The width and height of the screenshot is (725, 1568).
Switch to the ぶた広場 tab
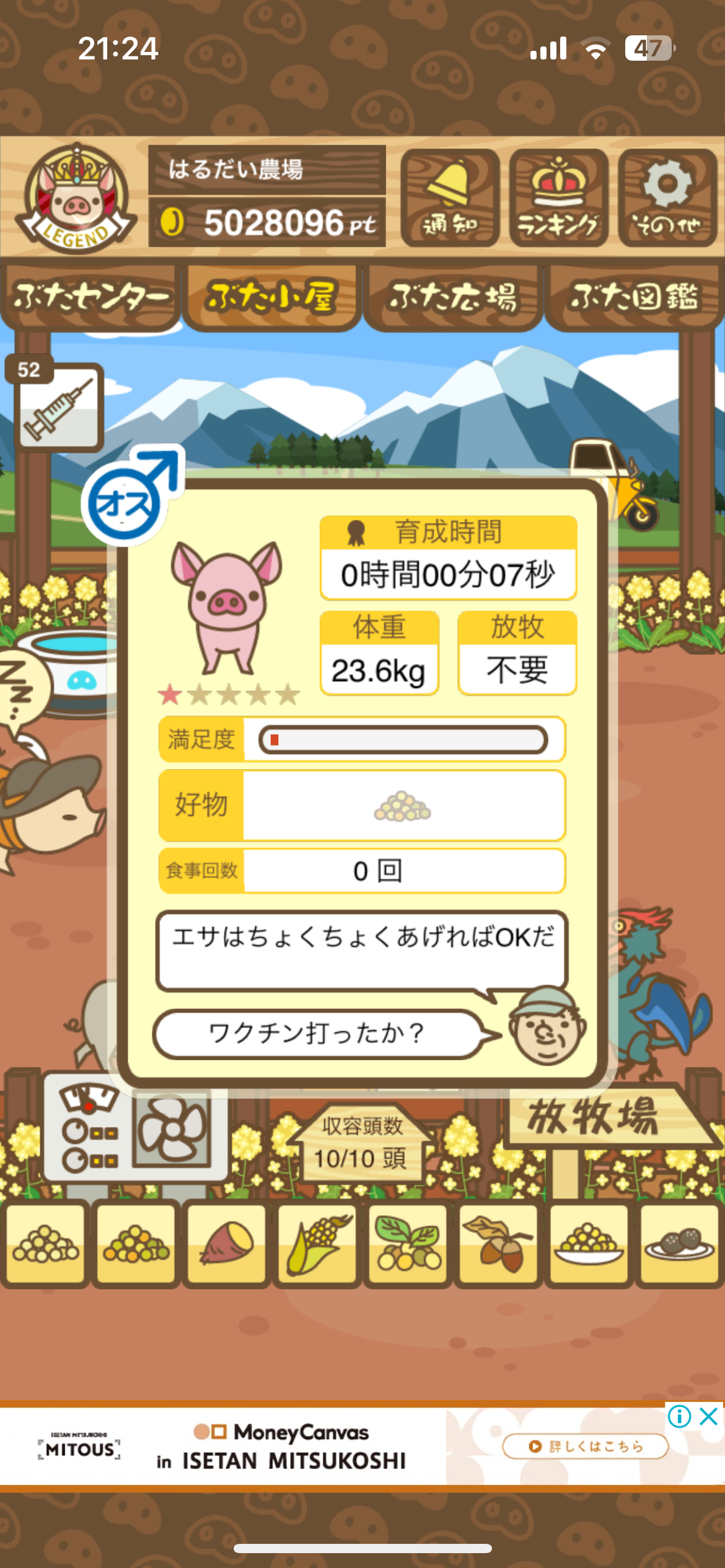[453, 297]
